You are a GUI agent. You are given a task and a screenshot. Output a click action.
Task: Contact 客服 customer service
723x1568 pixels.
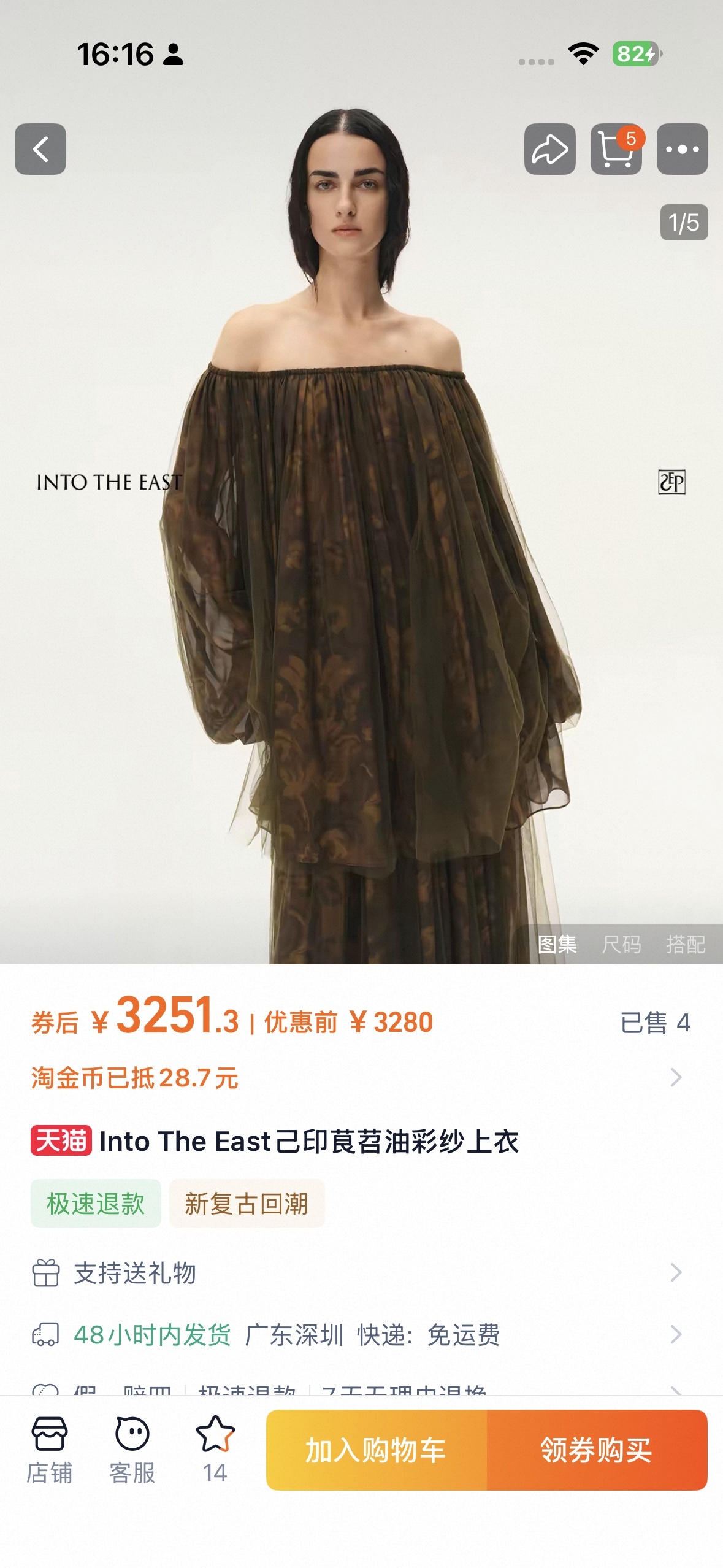click(132, 1449)
